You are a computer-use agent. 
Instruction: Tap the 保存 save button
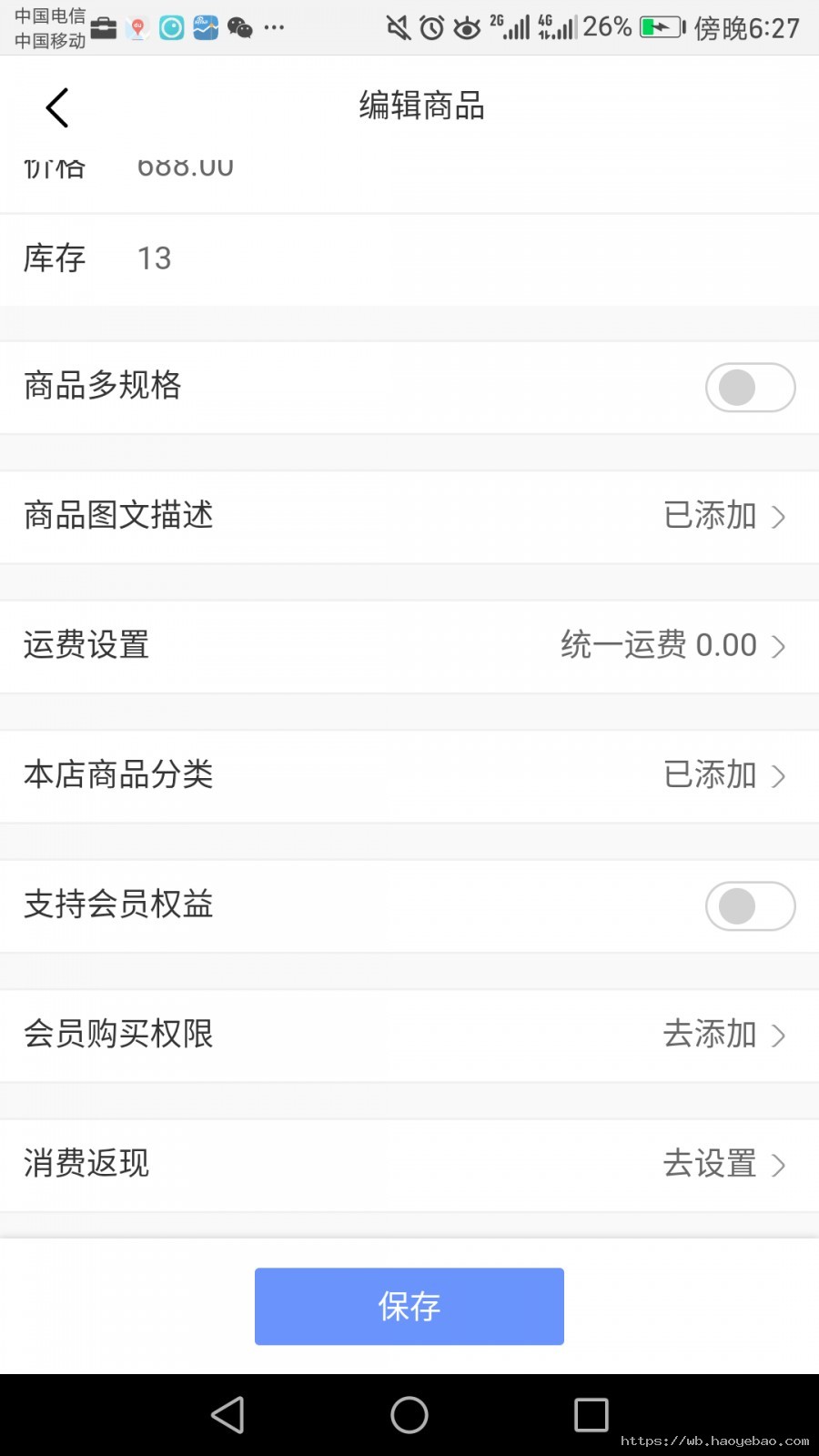click(409, 1307)
